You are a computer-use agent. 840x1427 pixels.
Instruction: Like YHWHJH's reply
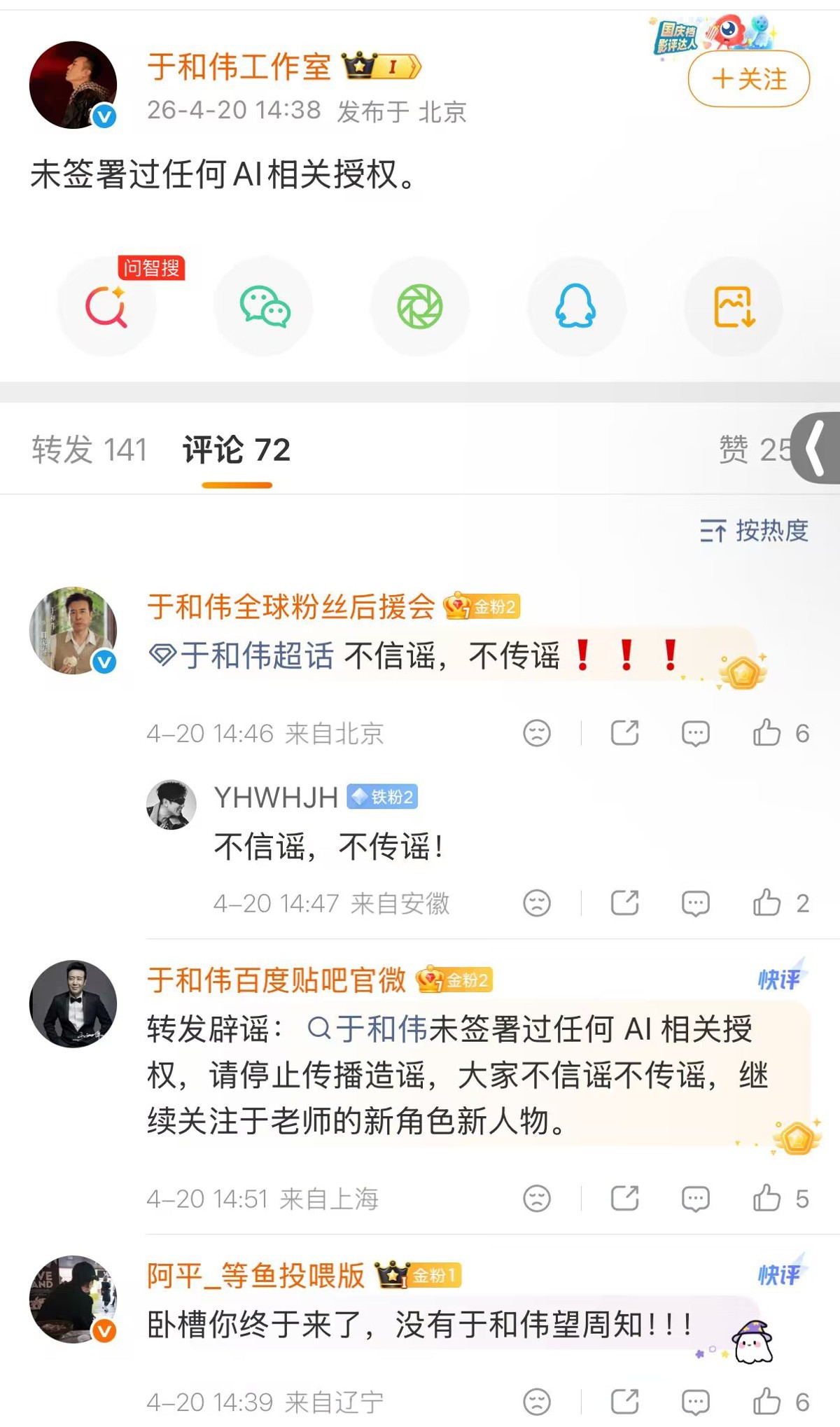click(767, 903)
